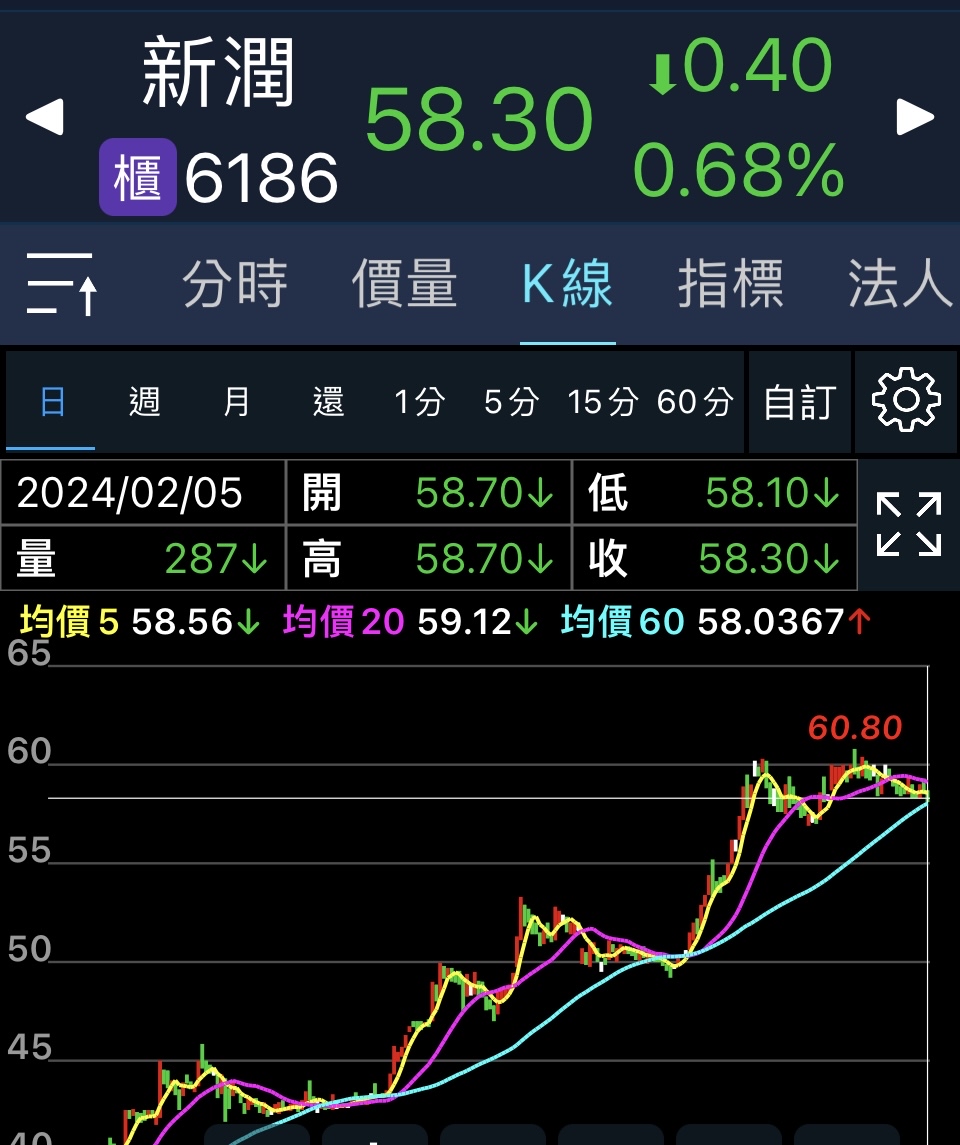Open chart settings gear
960x1145 pixels.
(906, 401)
